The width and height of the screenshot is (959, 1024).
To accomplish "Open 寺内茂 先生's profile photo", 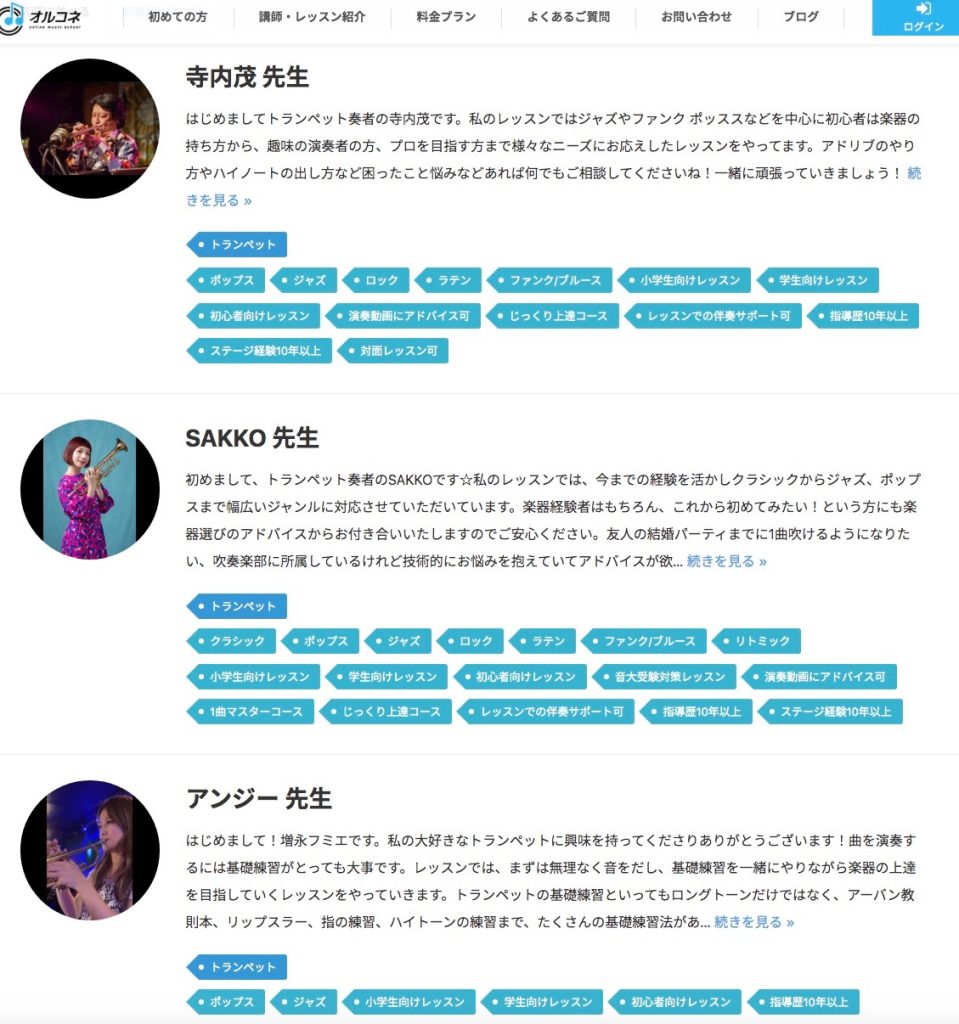I will tap(90, 128).
